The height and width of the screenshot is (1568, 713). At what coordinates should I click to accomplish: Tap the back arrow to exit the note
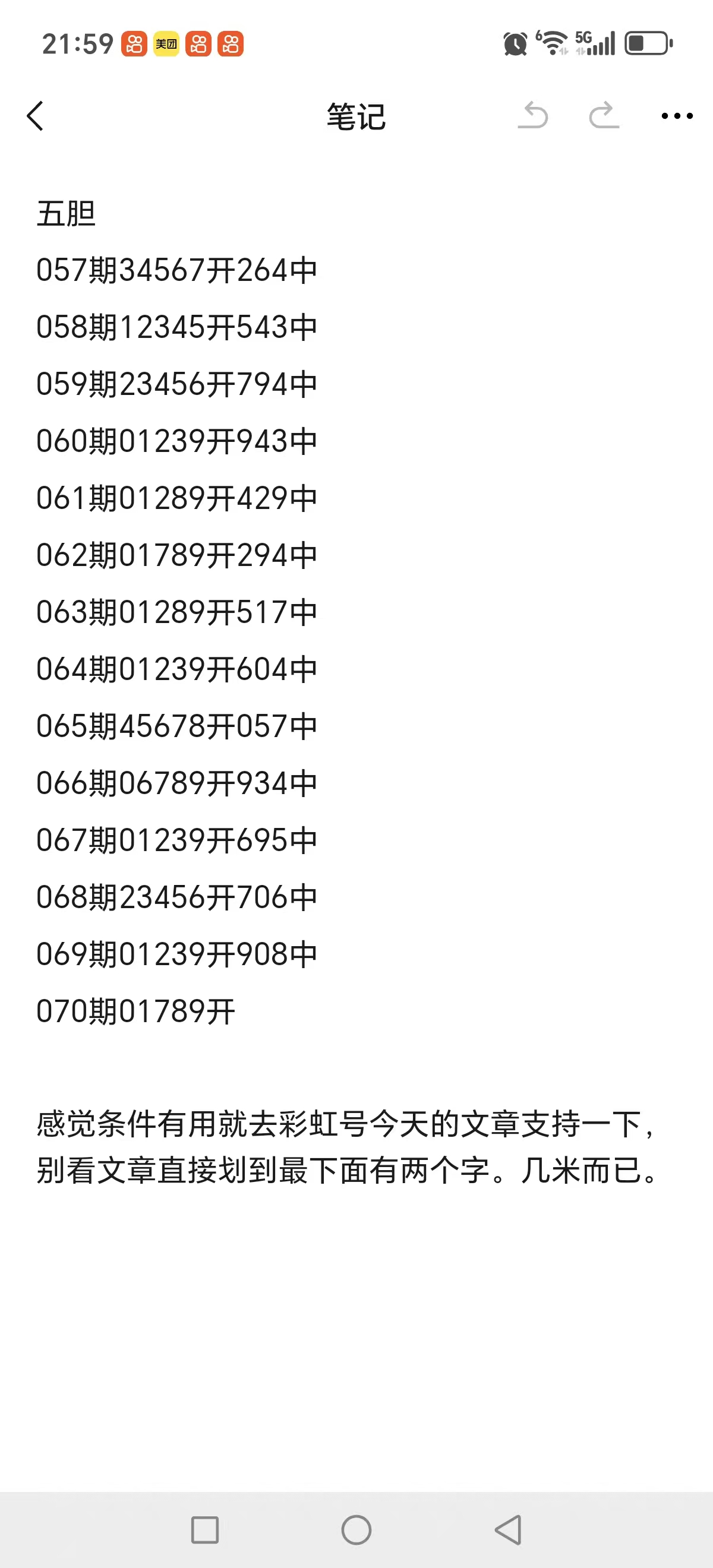pyautogui.click(x=35, y=117)
